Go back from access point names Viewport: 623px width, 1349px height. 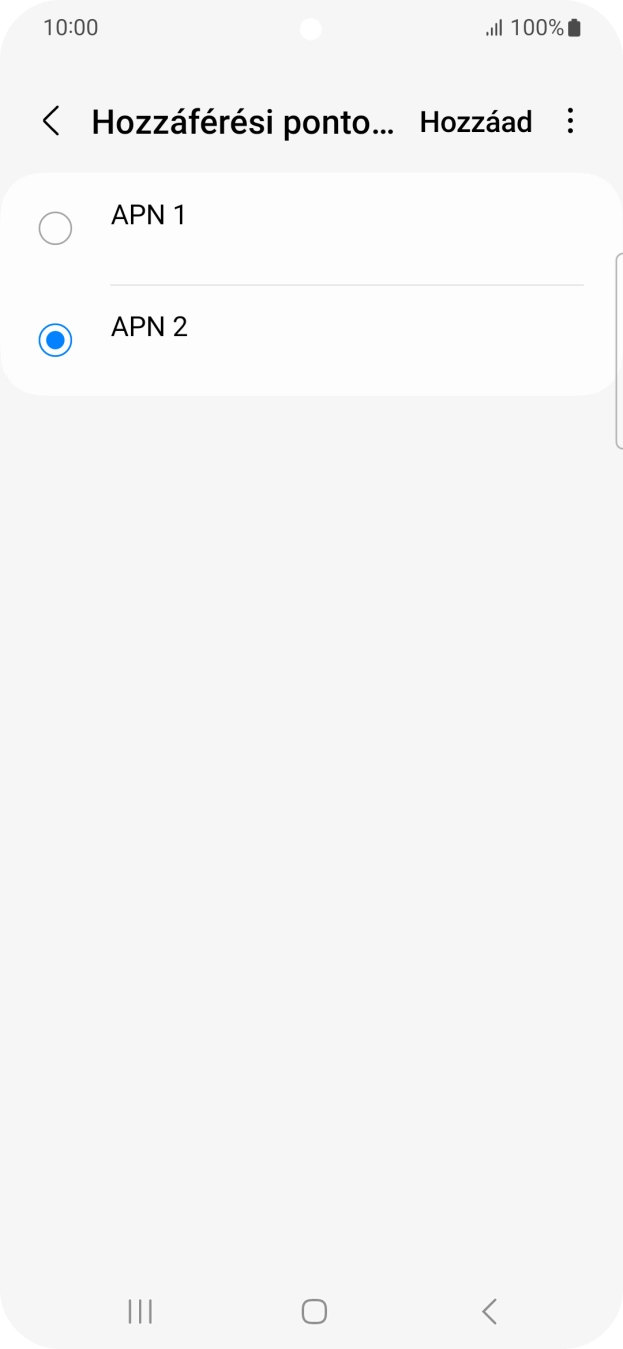click(51, 122)
